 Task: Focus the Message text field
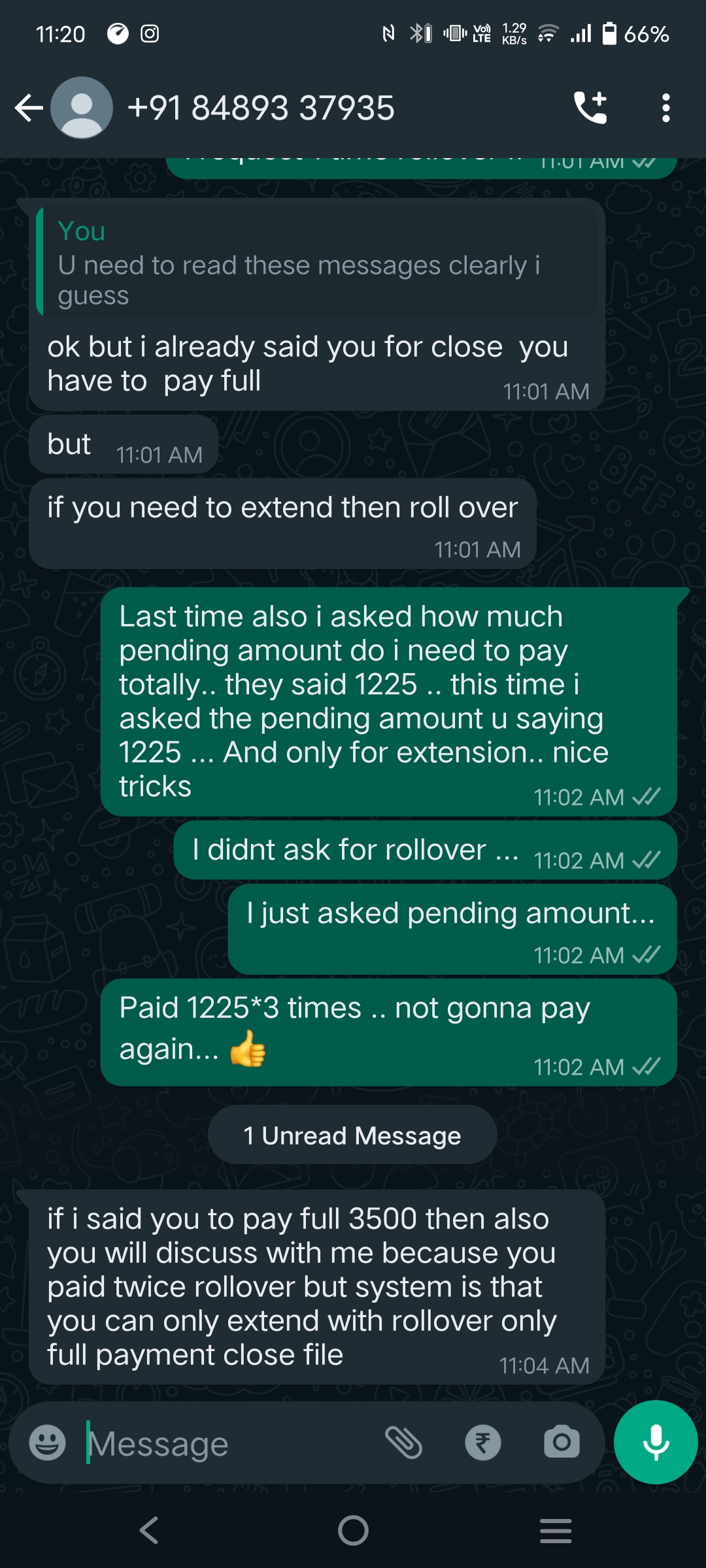pos(229,1443)
